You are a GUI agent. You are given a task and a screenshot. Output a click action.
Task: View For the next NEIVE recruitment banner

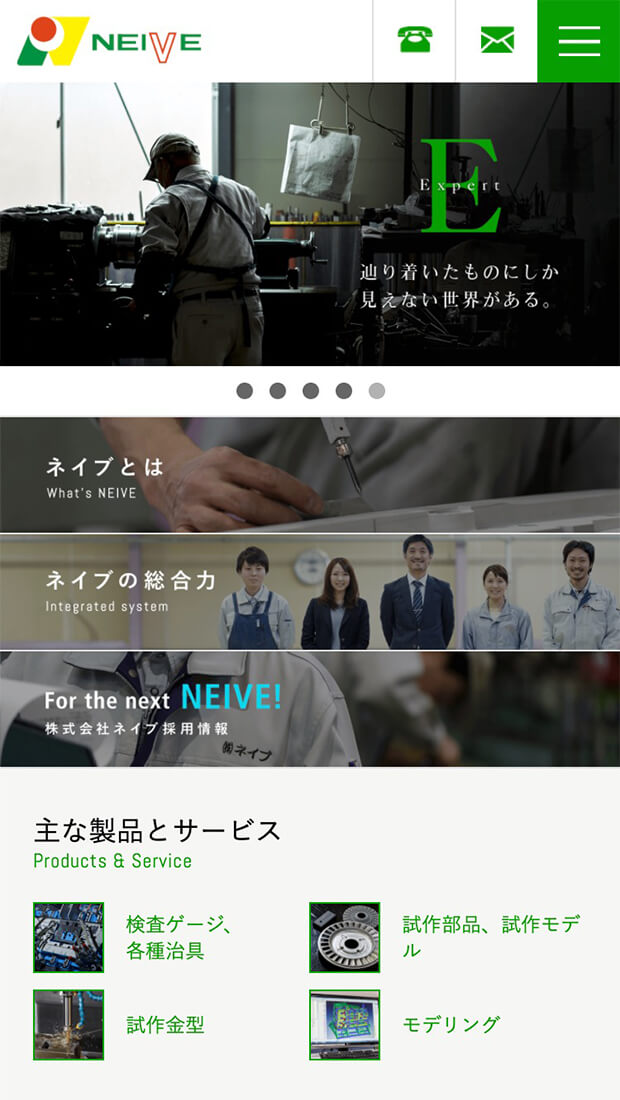coord(310,709)
